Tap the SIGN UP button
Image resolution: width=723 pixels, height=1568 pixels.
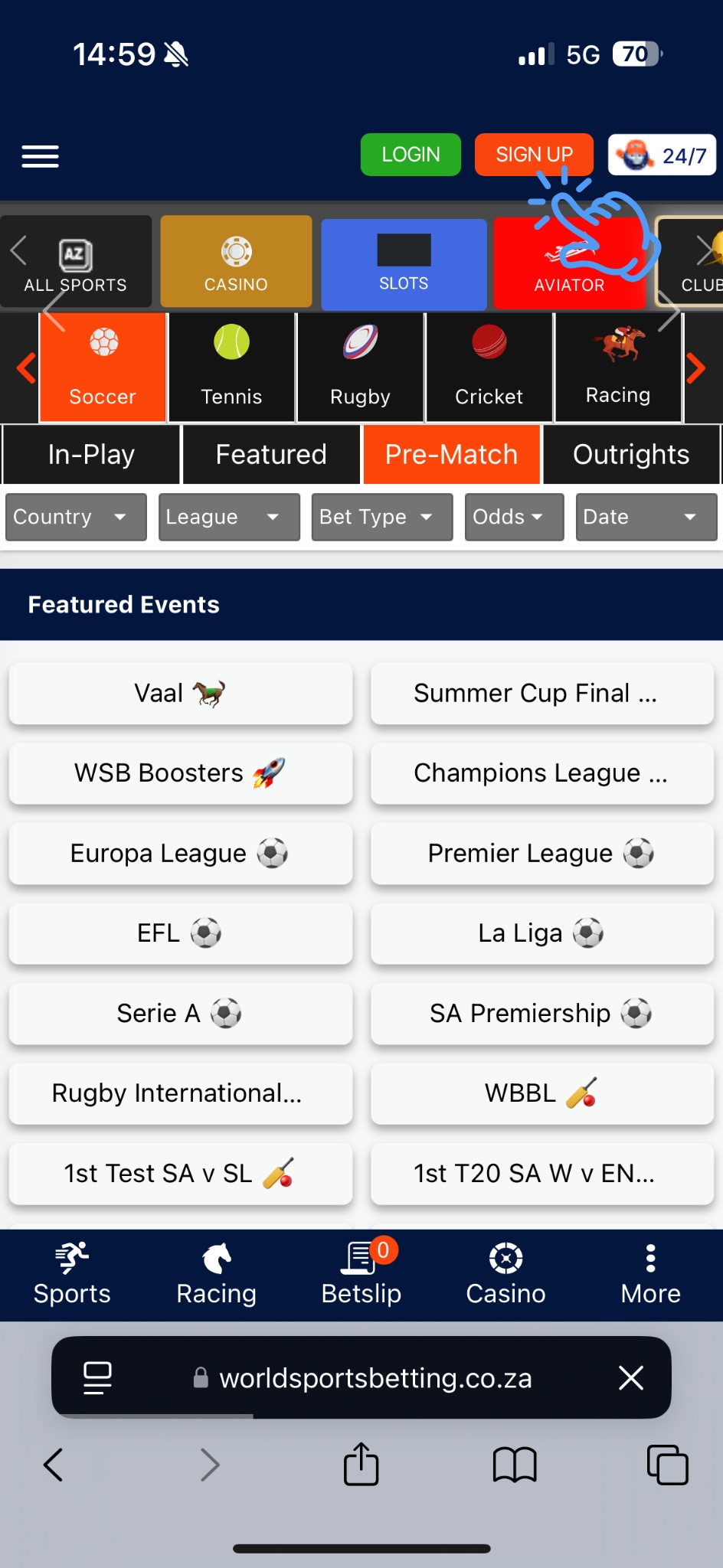pos(534,155)
